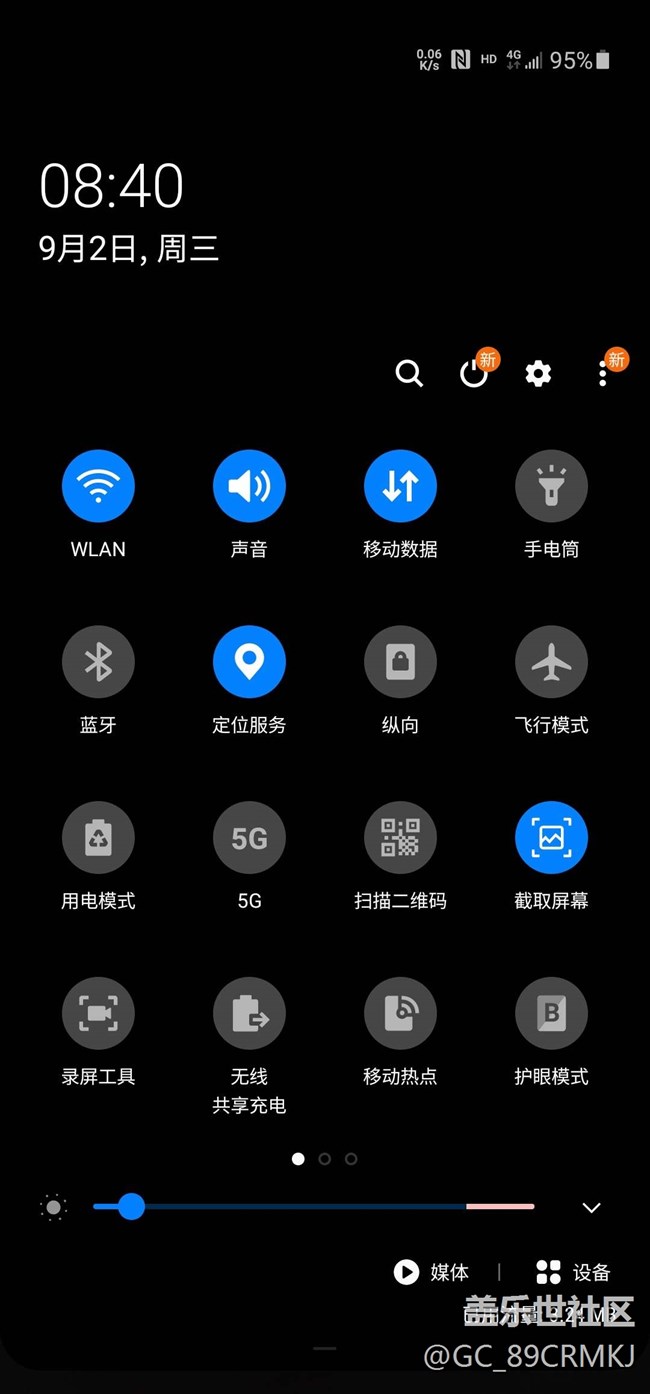Toggle the 声音 sound mode

click(249, 486)
